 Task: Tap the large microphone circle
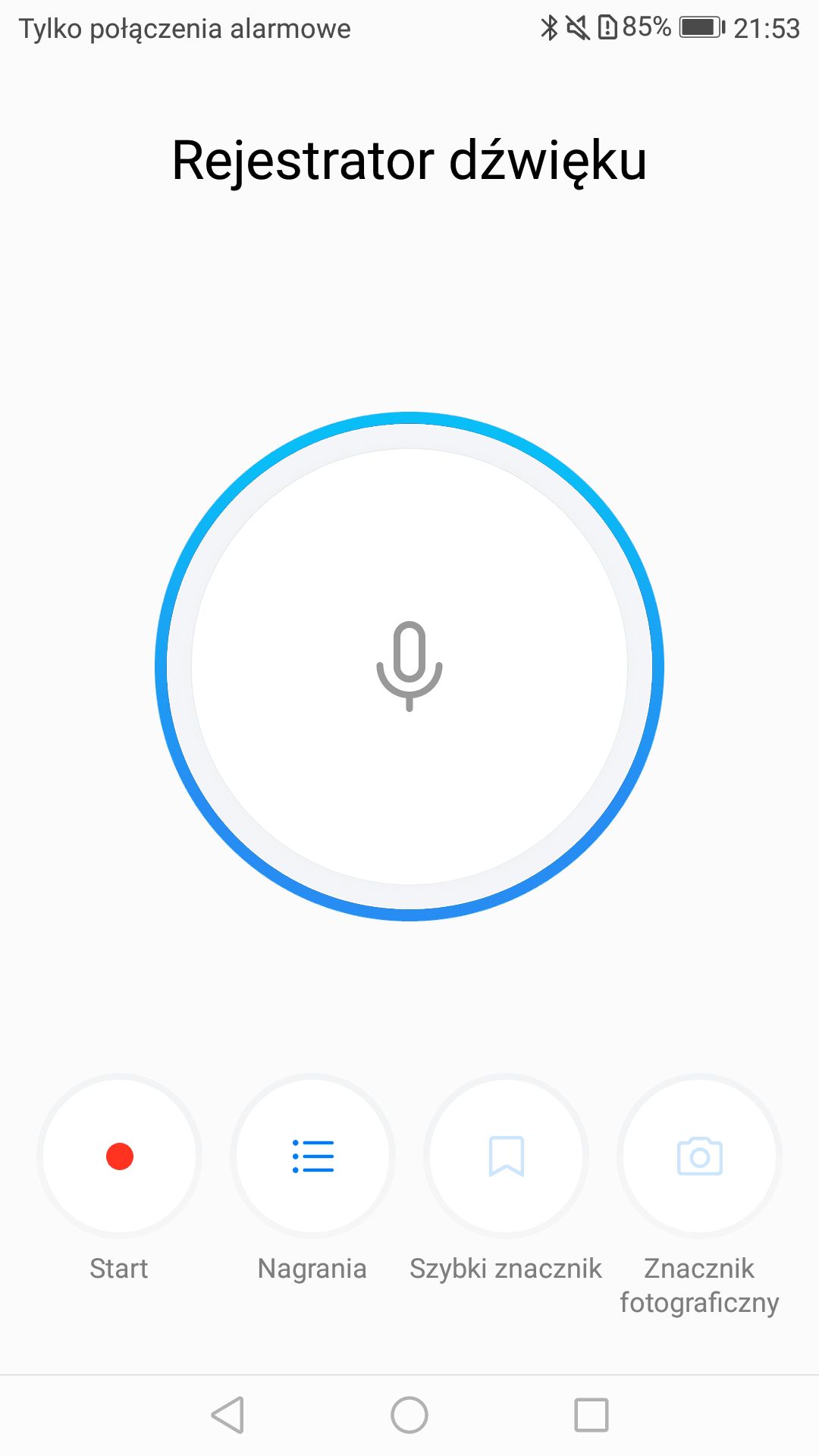coord(409,667)
